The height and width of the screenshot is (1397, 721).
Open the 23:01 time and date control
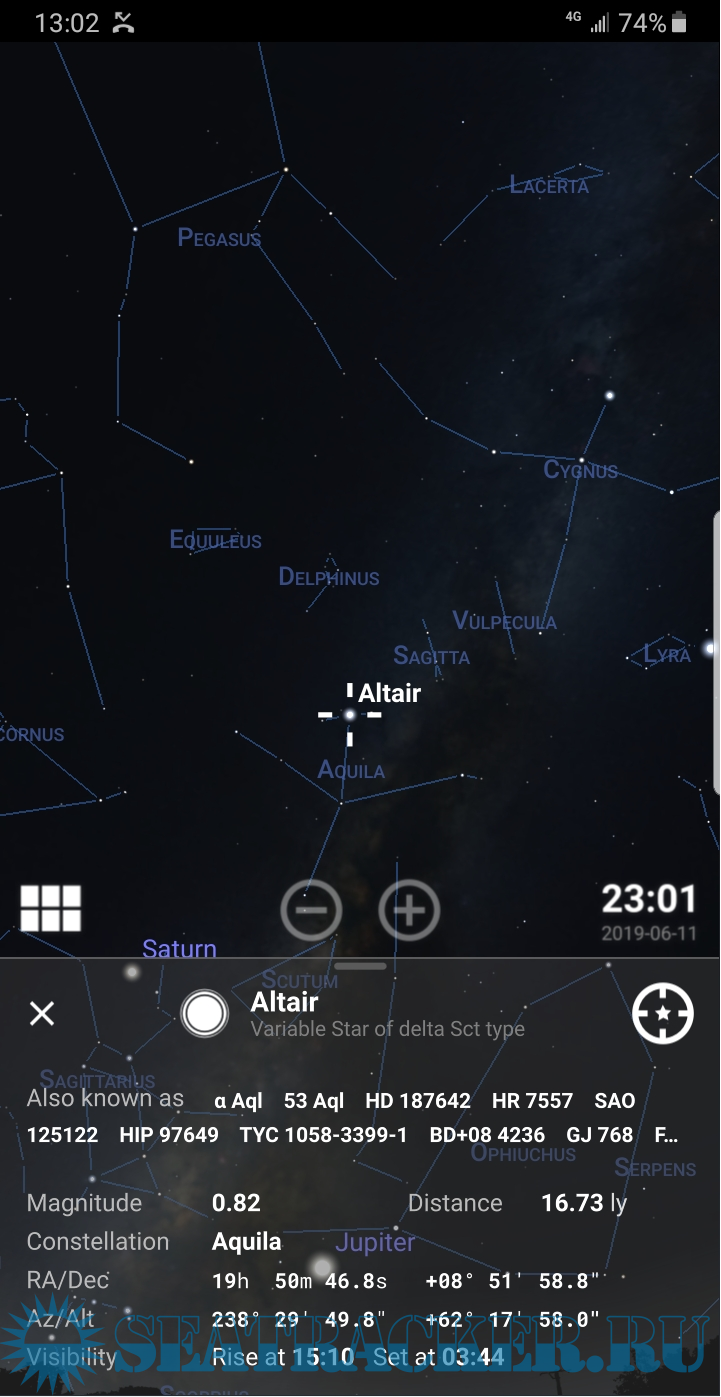[648, 910]
